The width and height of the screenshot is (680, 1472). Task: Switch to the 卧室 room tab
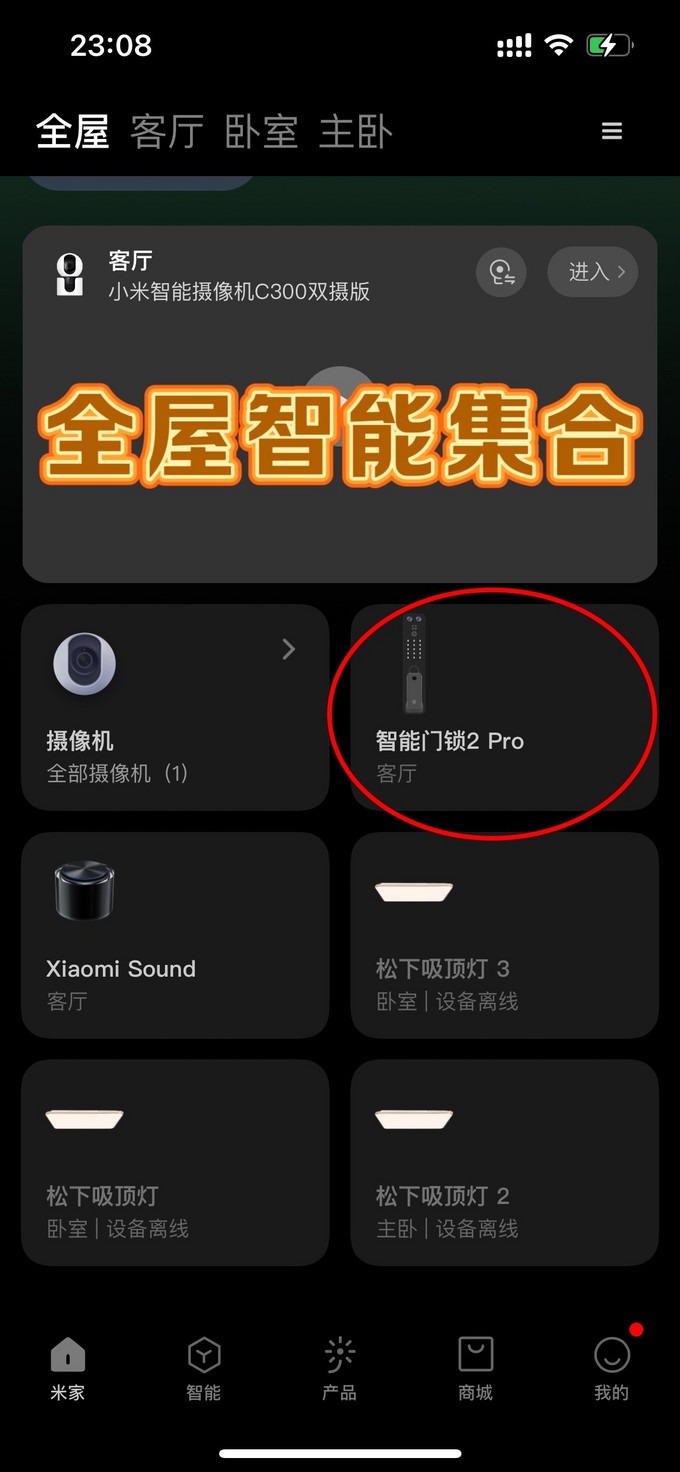(x=261, y=132)
